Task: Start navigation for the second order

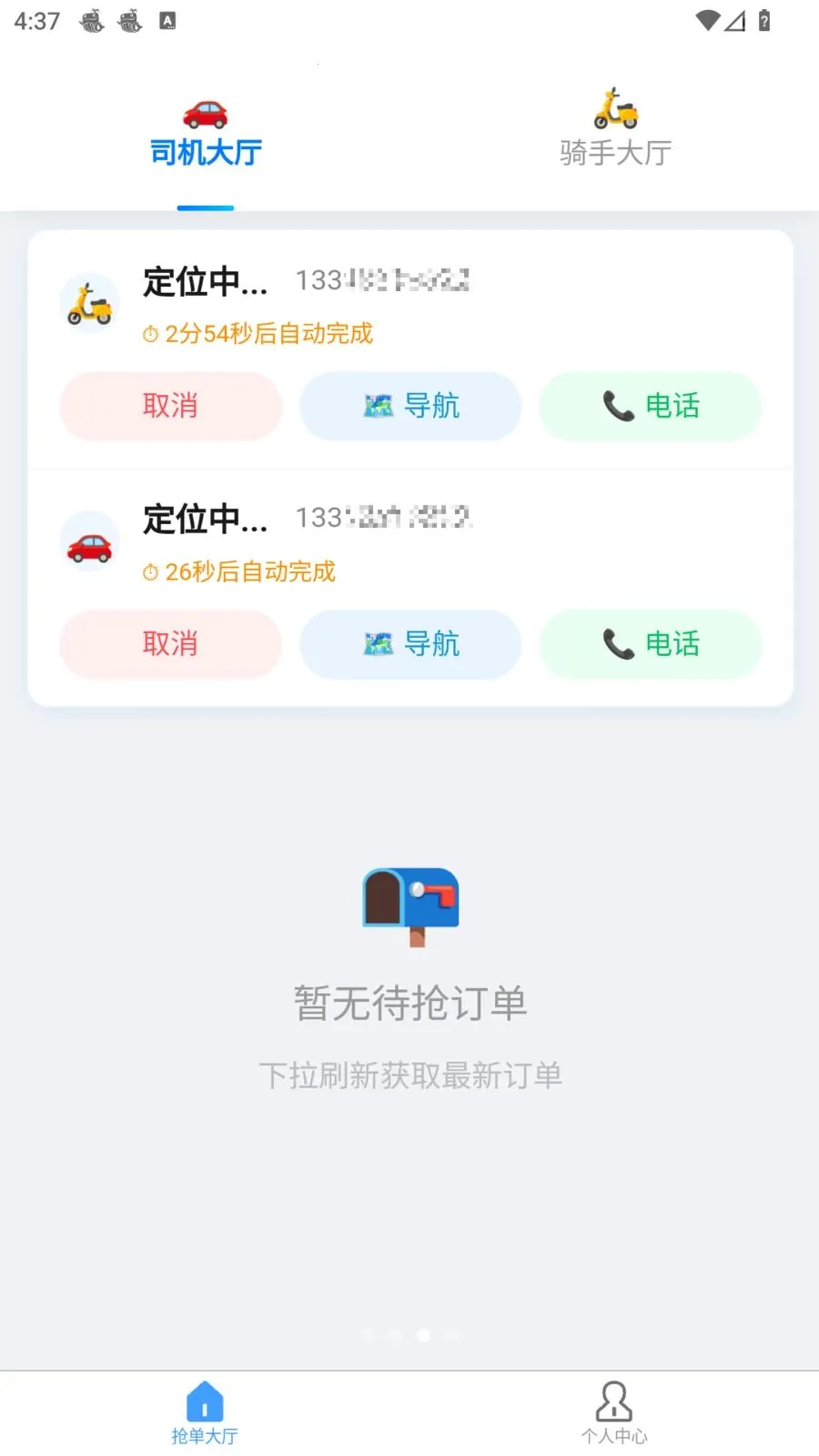Action: [410, 644]
